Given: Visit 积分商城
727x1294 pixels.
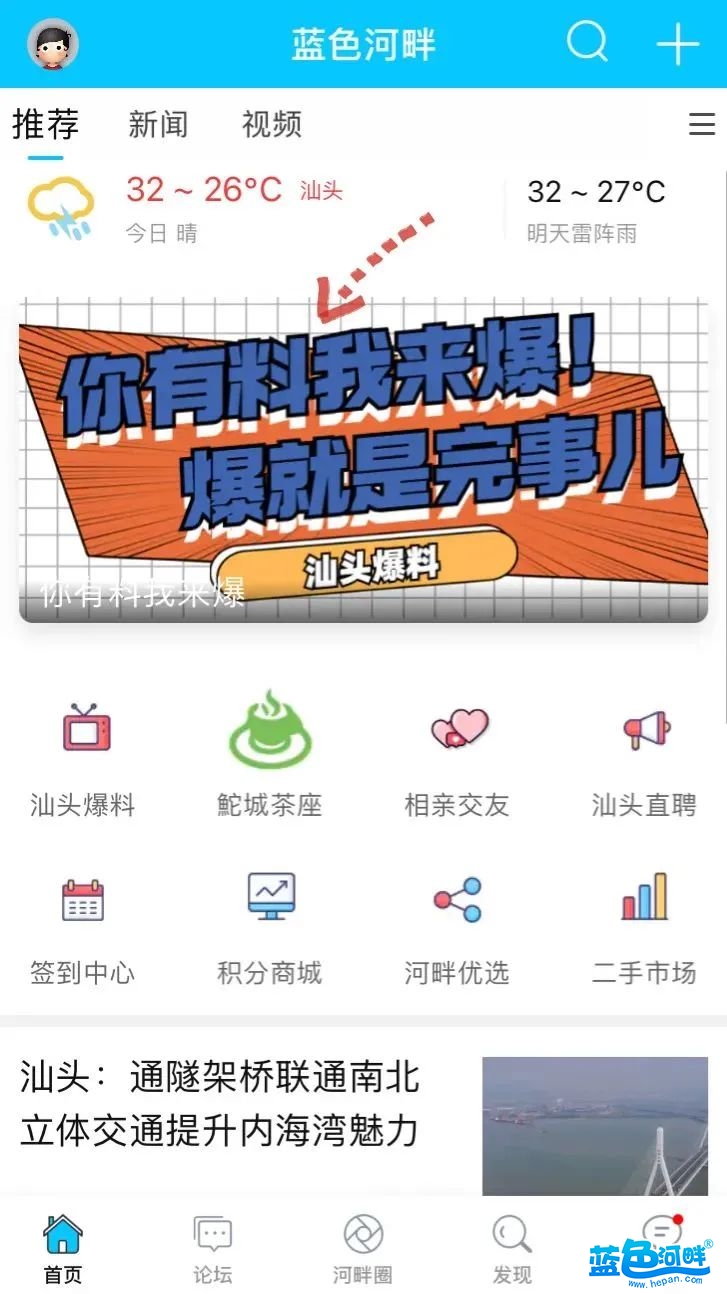Looking at the screenshot, I should [x=270, y=925].
